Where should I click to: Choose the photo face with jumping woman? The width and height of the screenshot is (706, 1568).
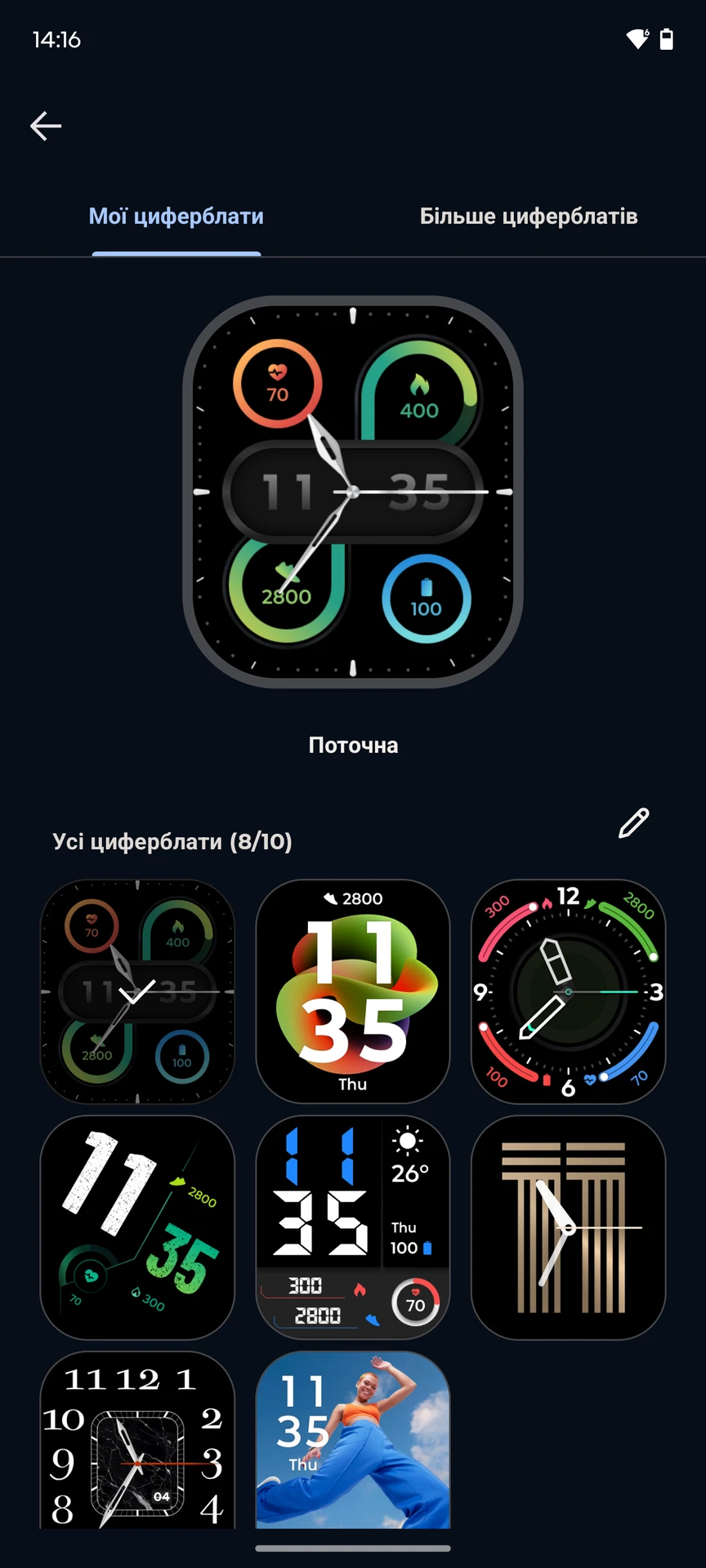[353, 1441]
